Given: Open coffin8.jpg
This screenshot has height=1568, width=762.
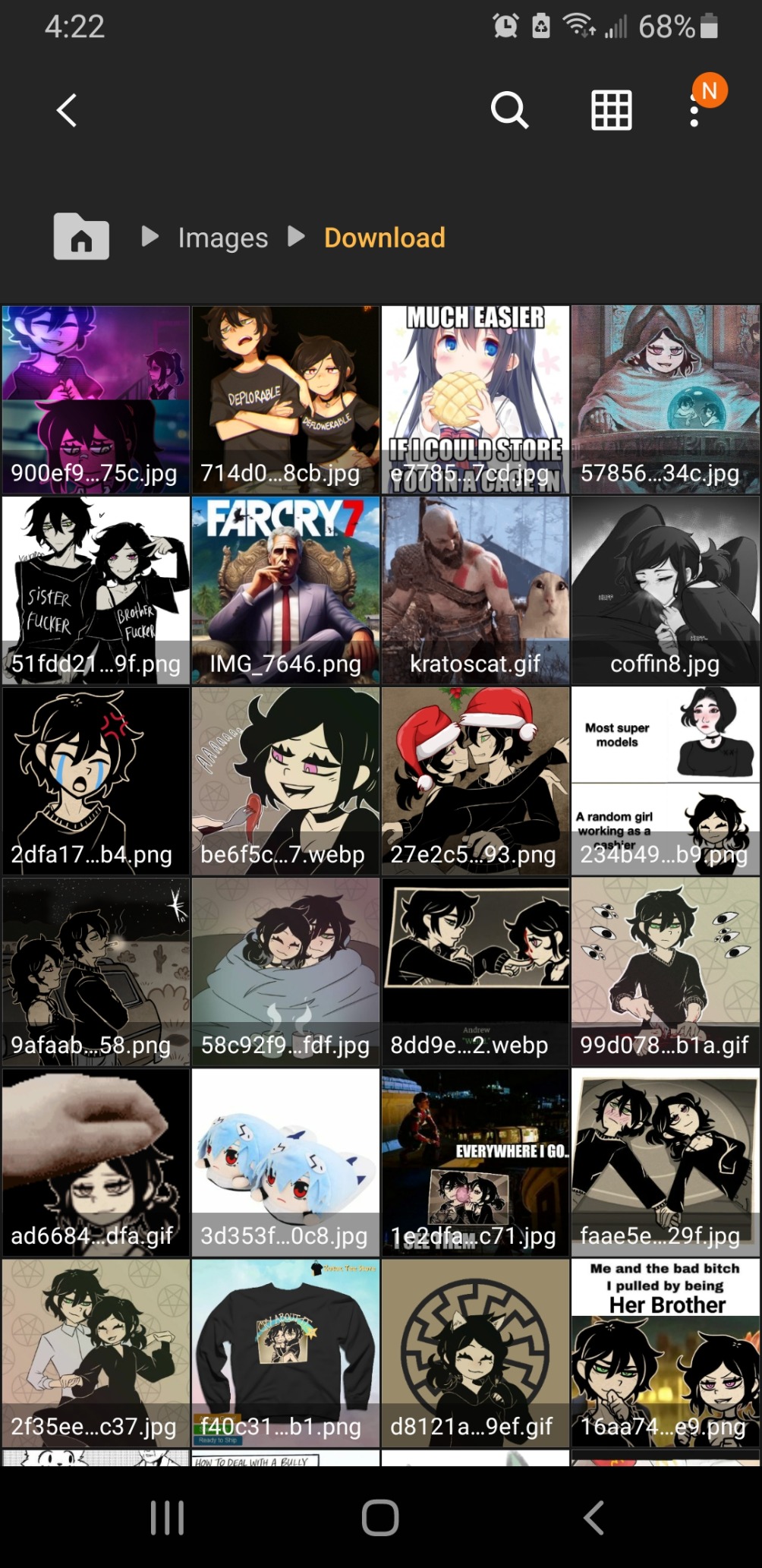Looking at the screenshot, I should [665, 590].
